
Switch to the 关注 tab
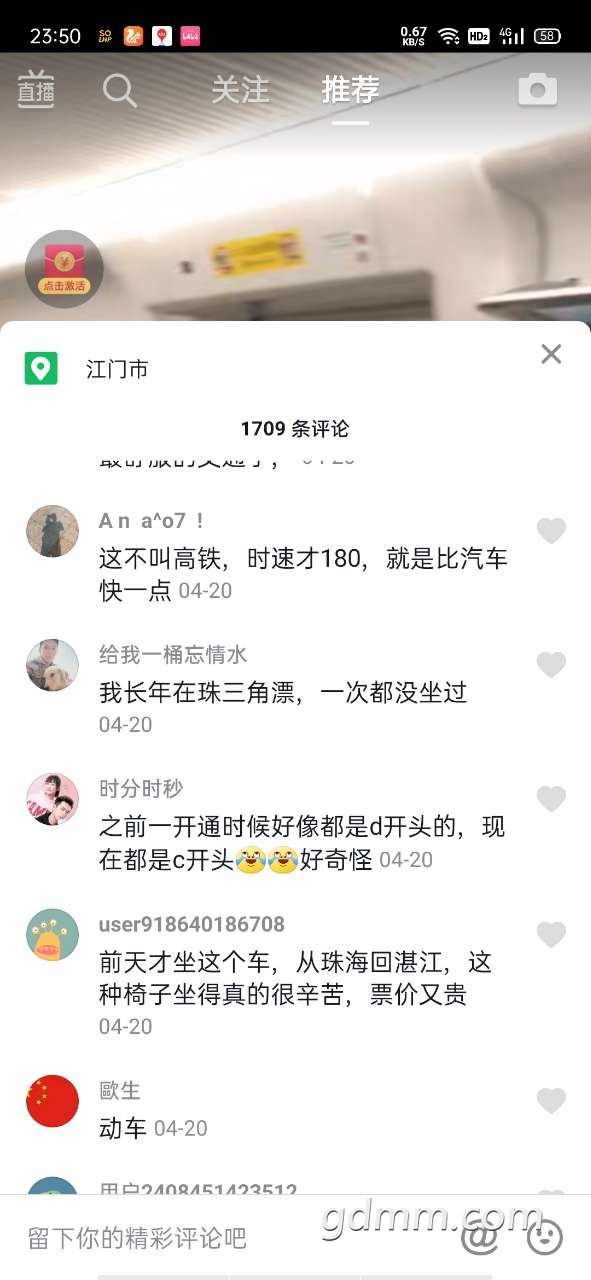click(240, 89)
